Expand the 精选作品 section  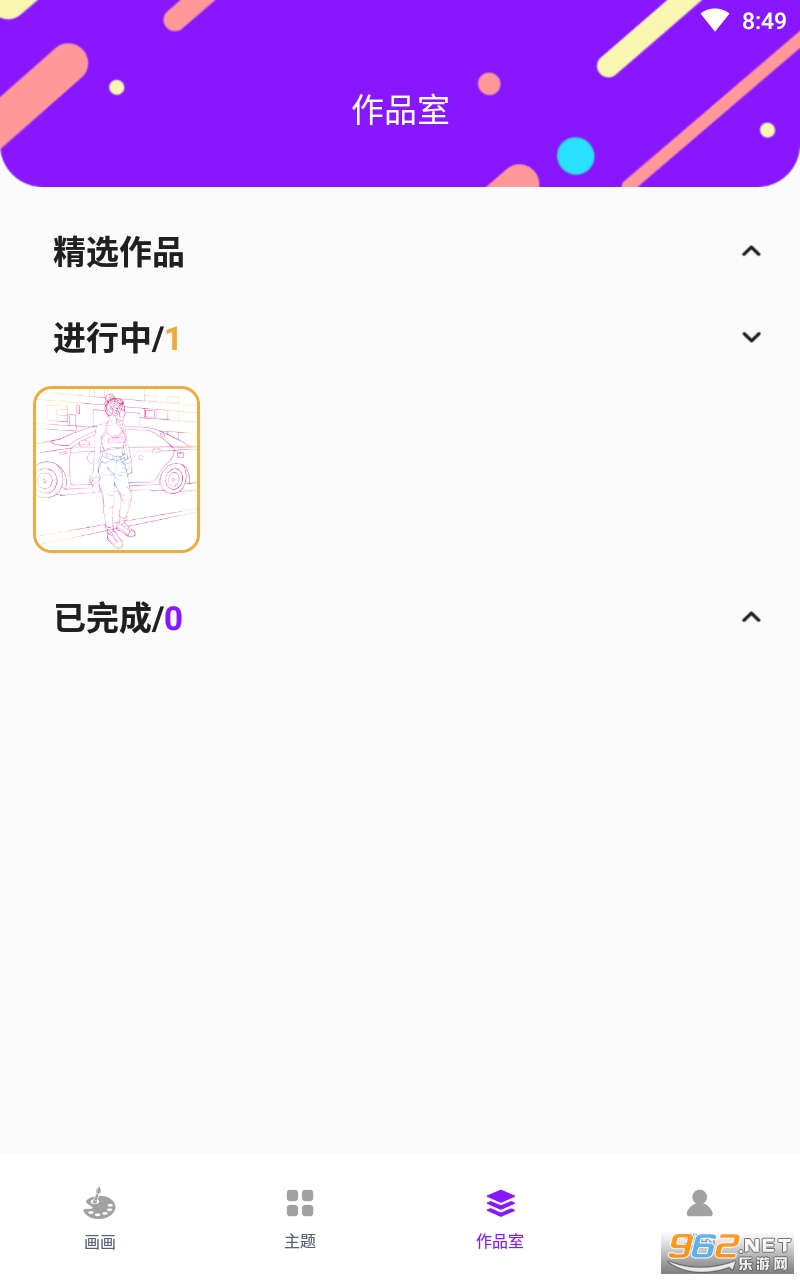click(x=751, y=251)
